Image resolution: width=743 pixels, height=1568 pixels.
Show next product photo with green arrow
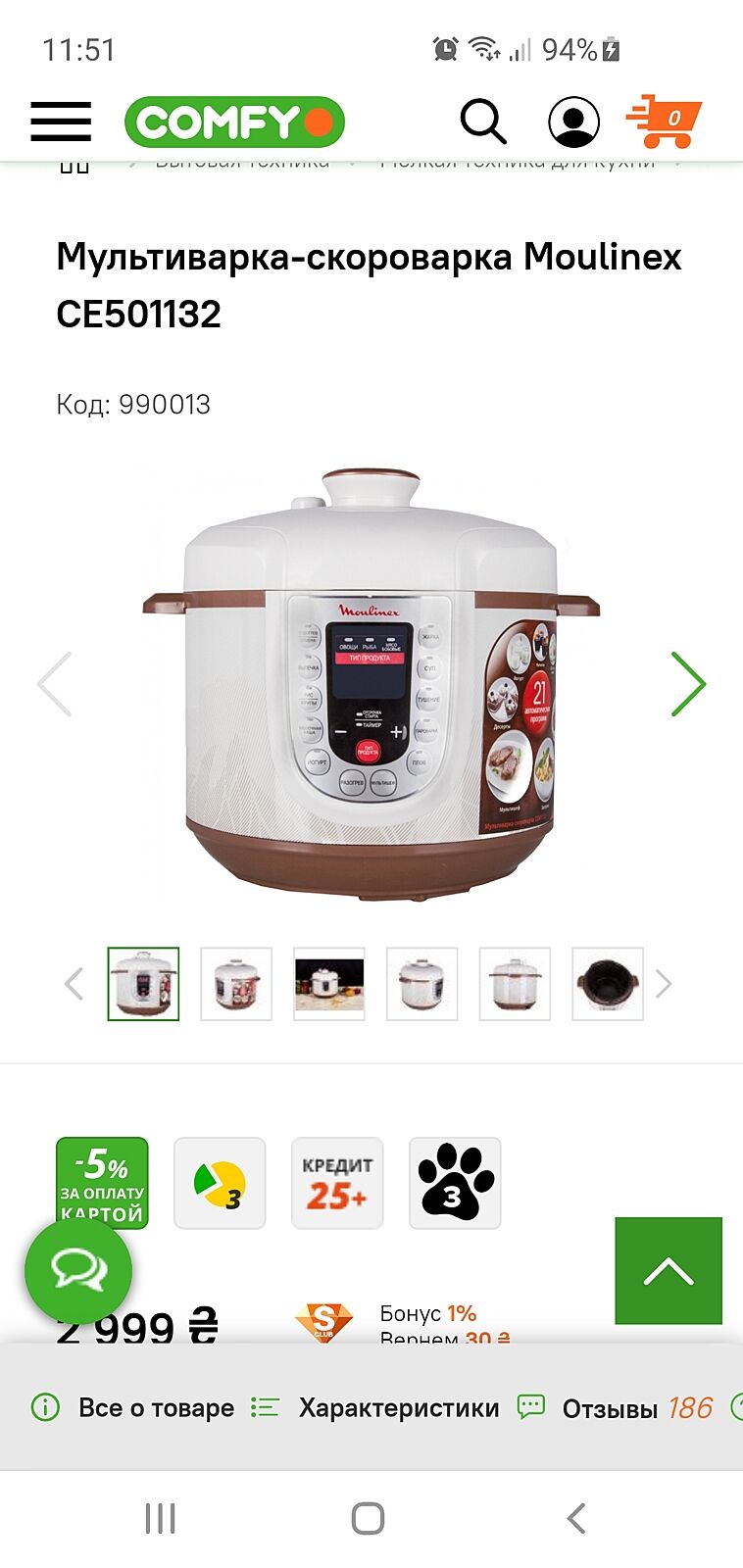(x=688, y=683)
